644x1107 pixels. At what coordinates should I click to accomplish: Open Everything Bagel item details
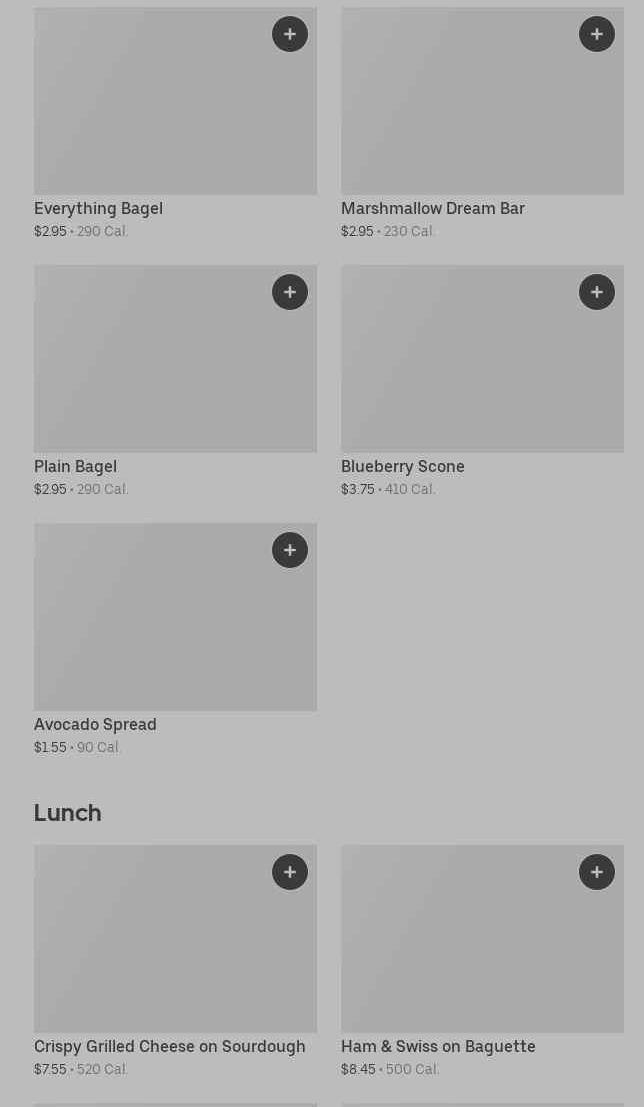150,110
